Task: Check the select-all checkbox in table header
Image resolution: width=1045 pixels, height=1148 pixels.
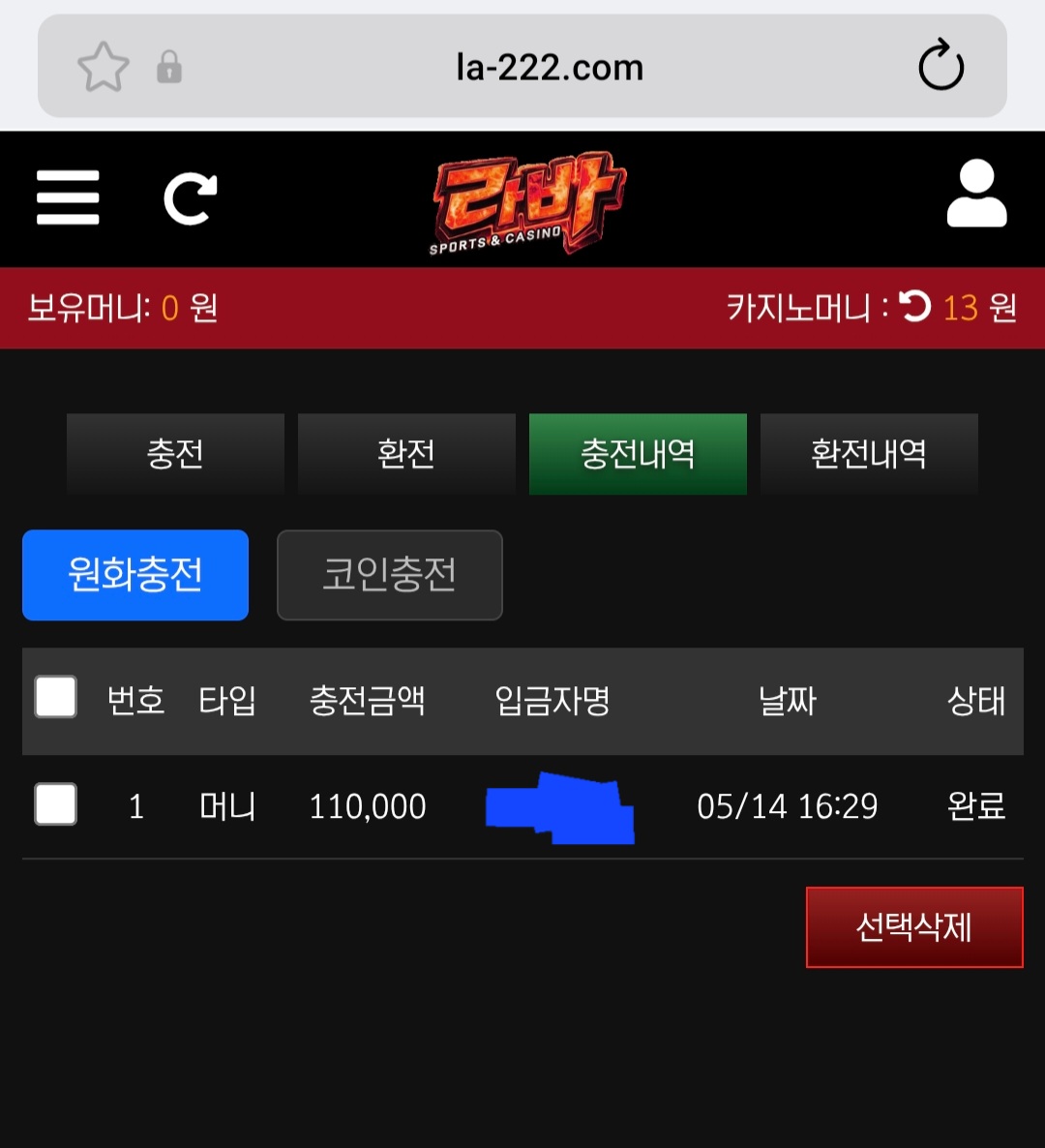Action: click(x=55, y=696)
